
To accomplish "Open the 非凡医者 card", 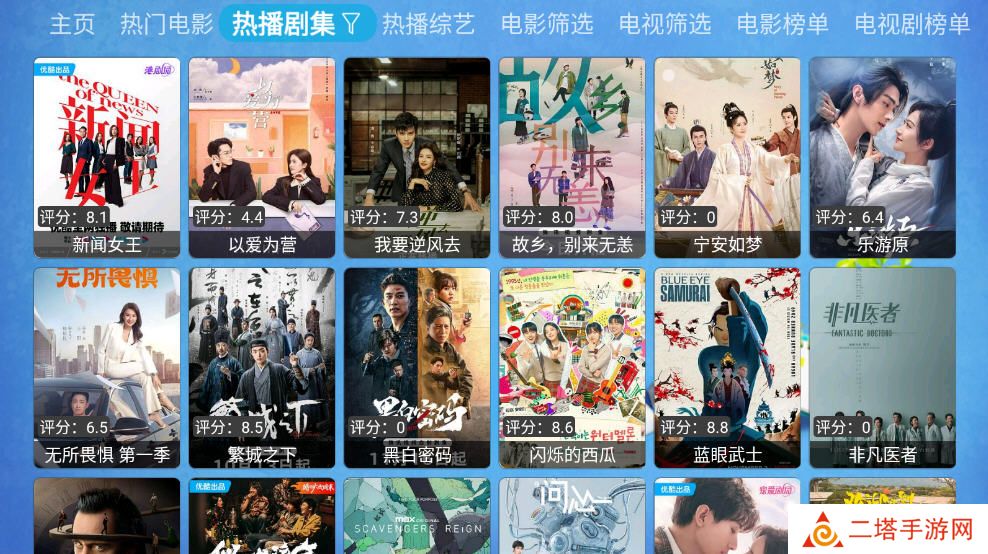I will coord(882,367).
